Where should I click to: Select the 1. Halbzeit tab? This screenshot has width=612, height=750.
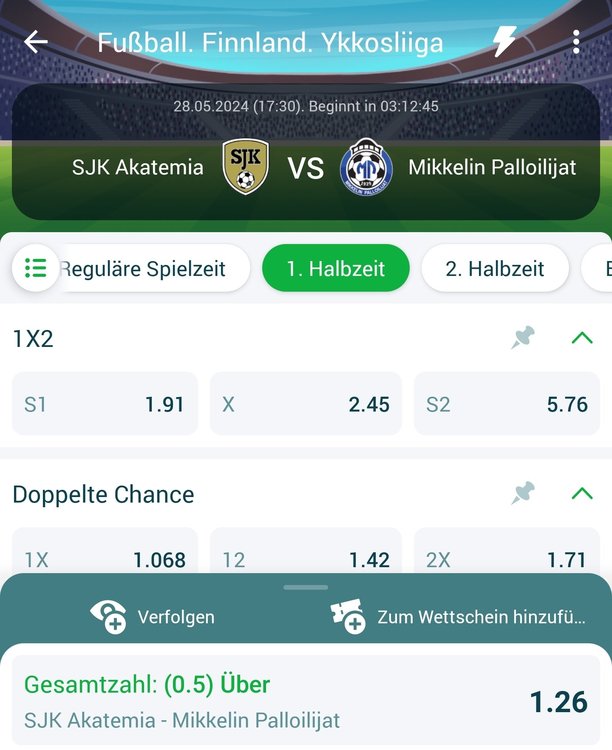335,269
